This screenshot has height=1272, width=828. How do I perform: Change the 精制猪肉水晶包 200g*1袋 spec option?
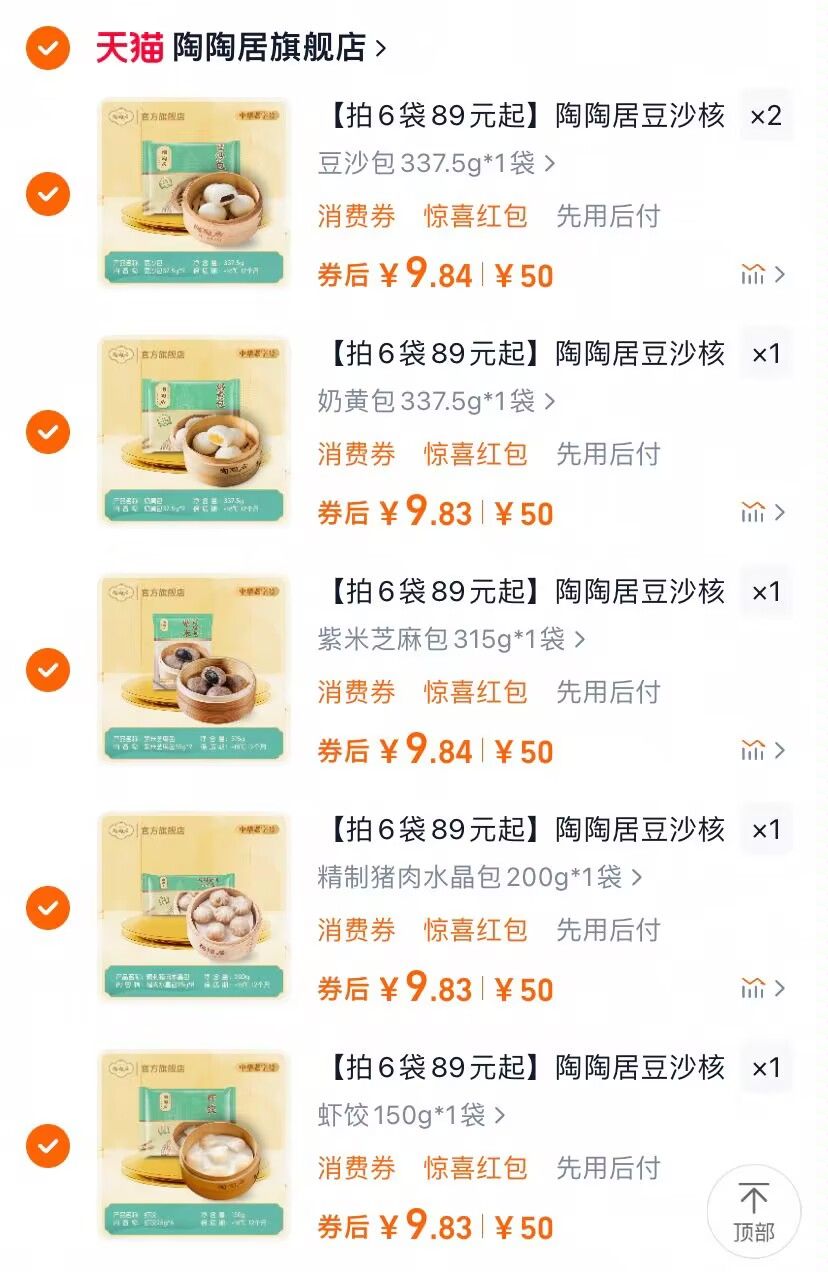479,877
